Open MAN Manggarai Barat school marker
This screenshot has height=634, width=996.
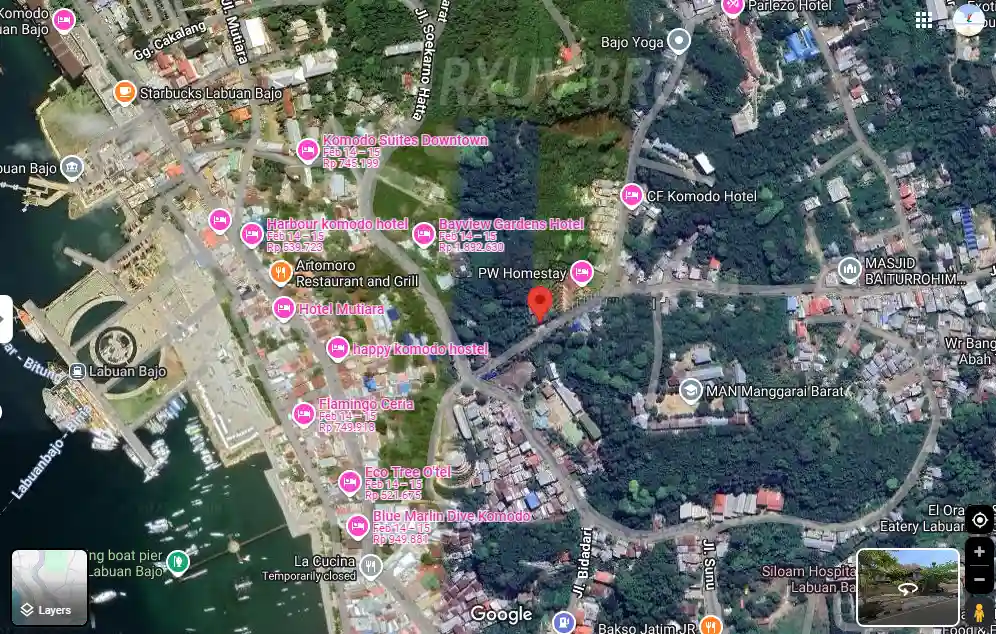click(x=690, y=390)
